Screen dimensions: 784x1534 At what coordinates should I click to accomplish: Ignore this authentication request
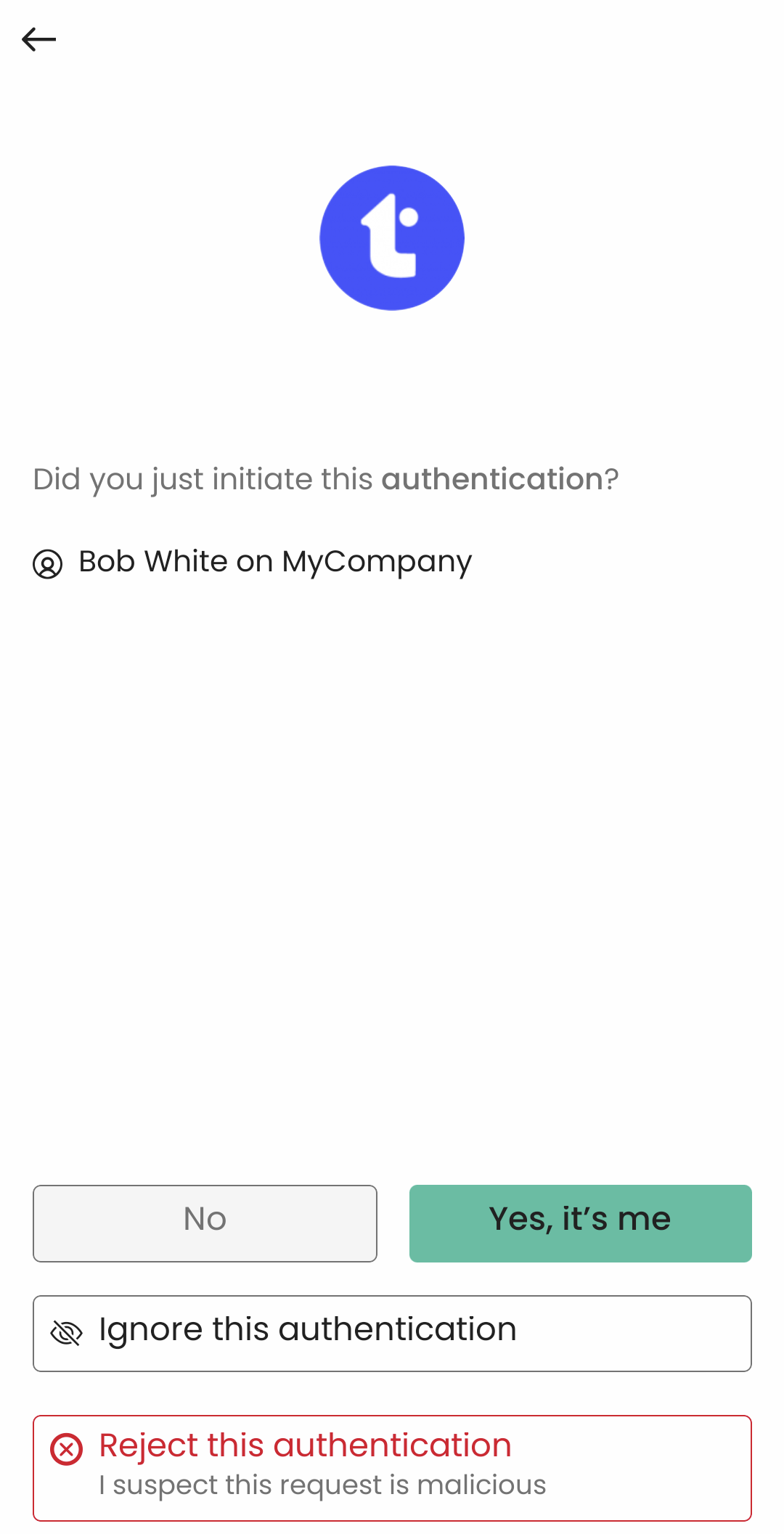tap(392, 1333)
